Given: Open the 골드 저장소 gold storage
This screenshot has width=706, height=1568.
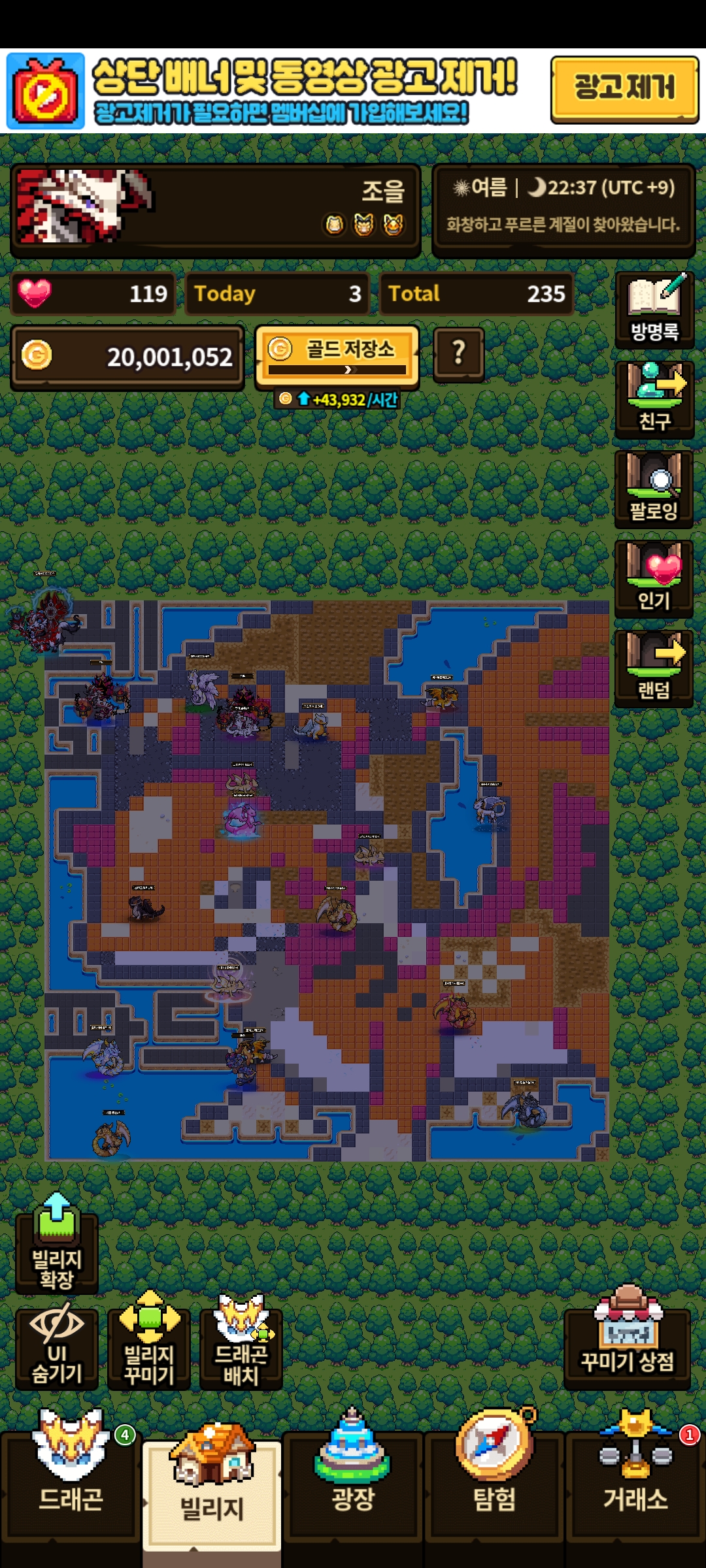Looking at the screenshot, I should pos(337,357).
